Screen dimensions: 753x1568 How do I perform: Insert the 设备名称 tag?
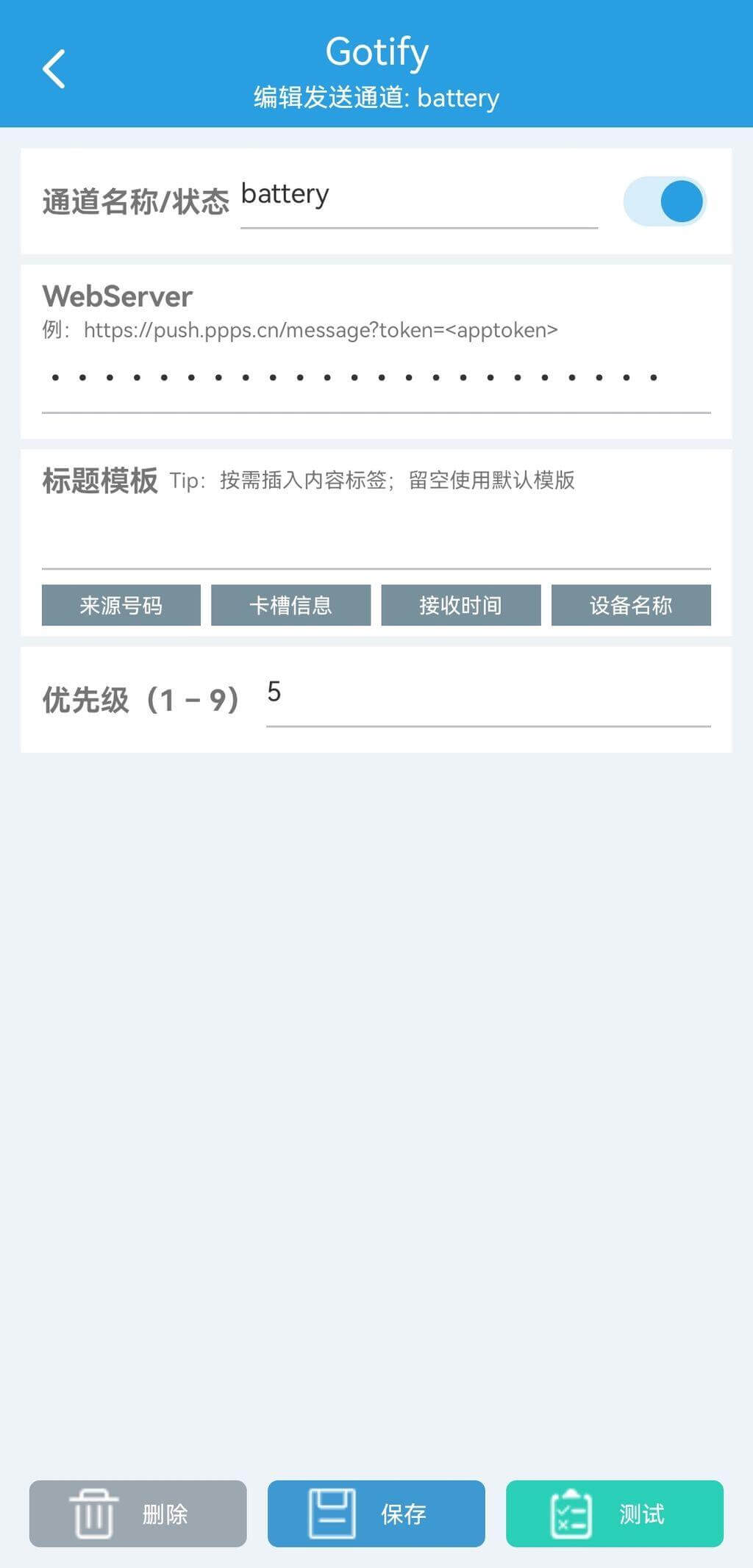[x=631, y=605]
